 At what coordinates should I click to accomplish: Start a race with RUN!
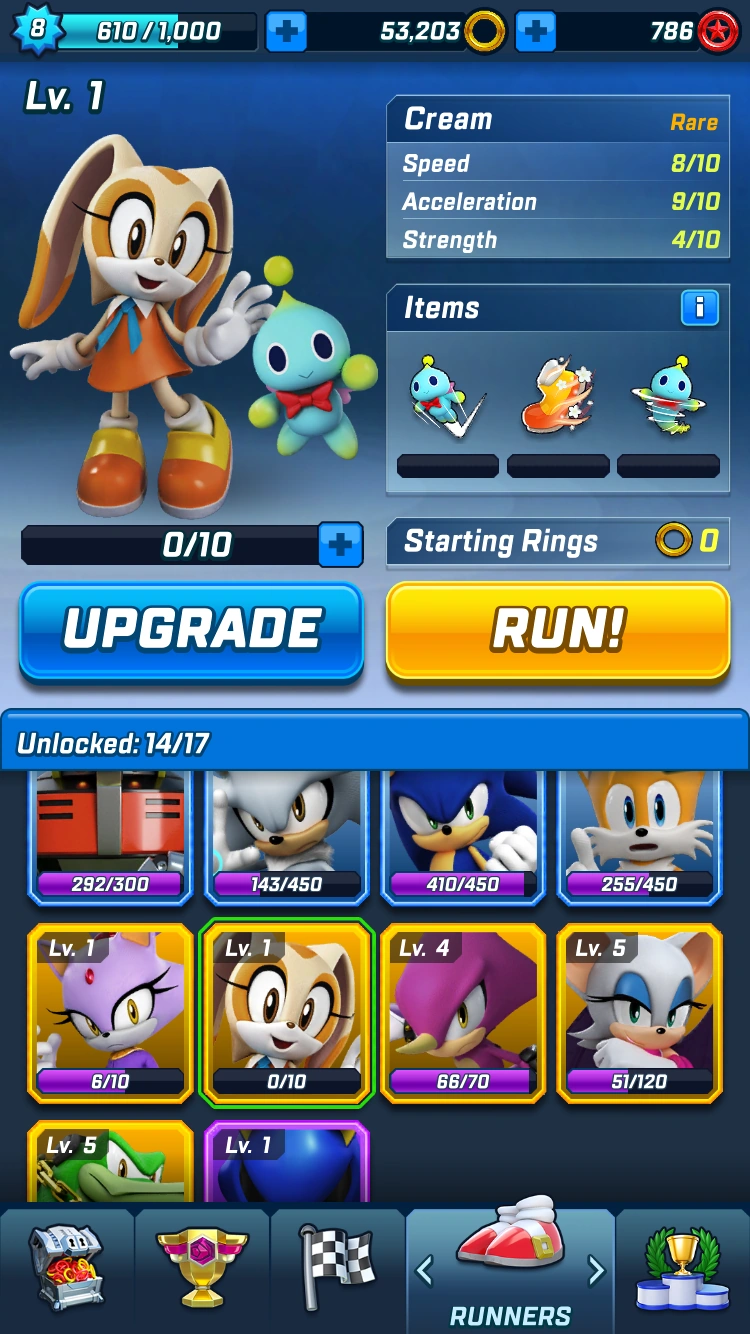pyautogui.click(x=558, y=630)
